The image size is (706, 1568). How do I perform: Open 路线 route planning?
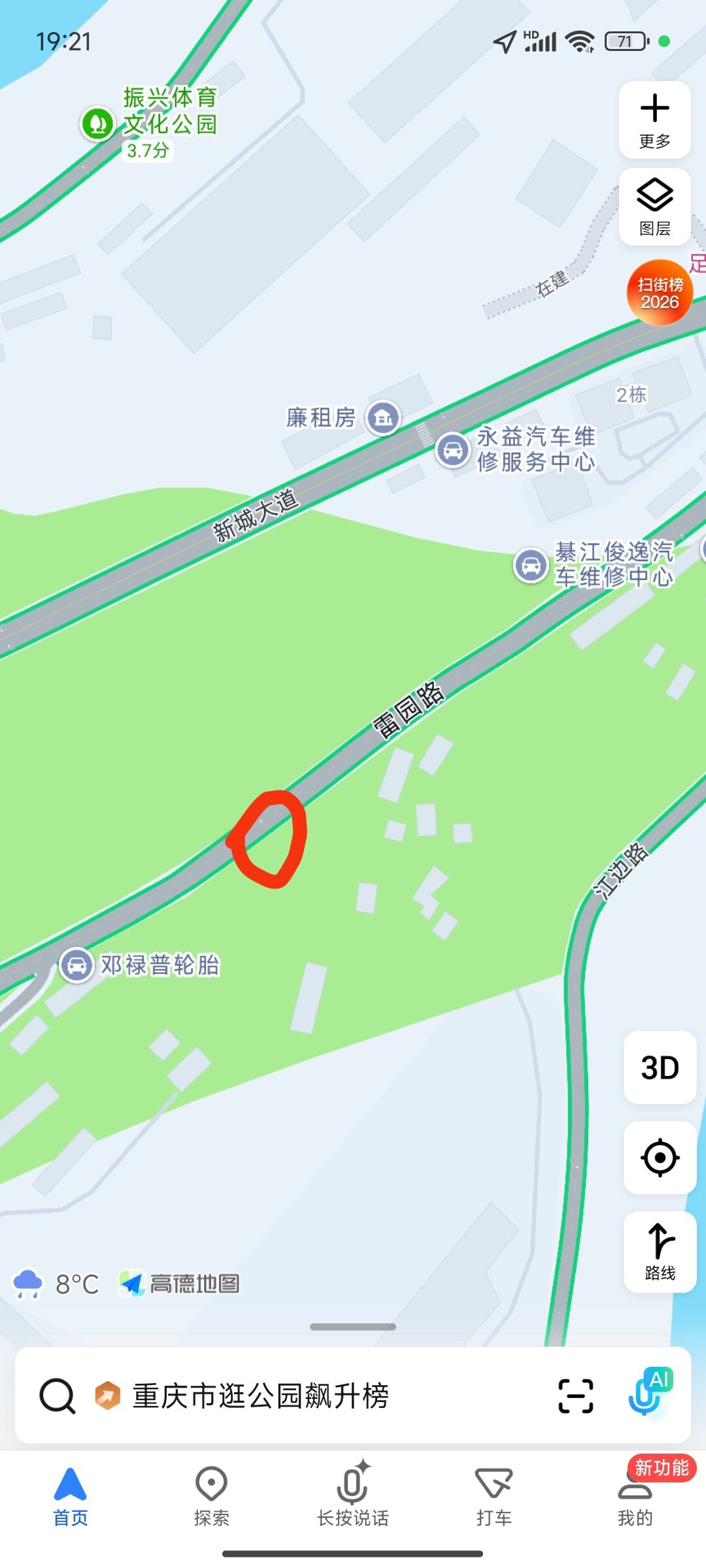click(660, 1251)
